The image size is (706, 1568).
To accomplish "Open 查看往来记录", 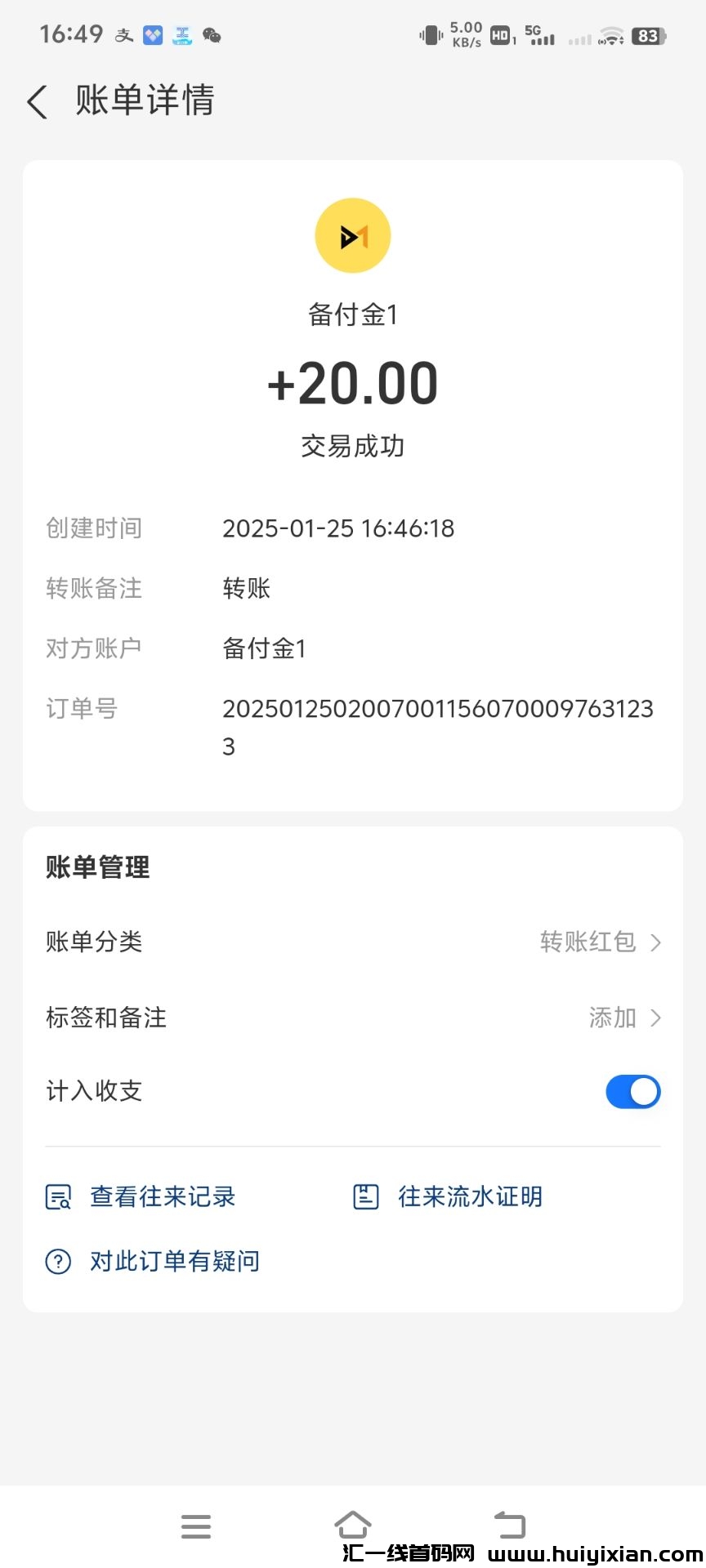I will pos(162,1196).
